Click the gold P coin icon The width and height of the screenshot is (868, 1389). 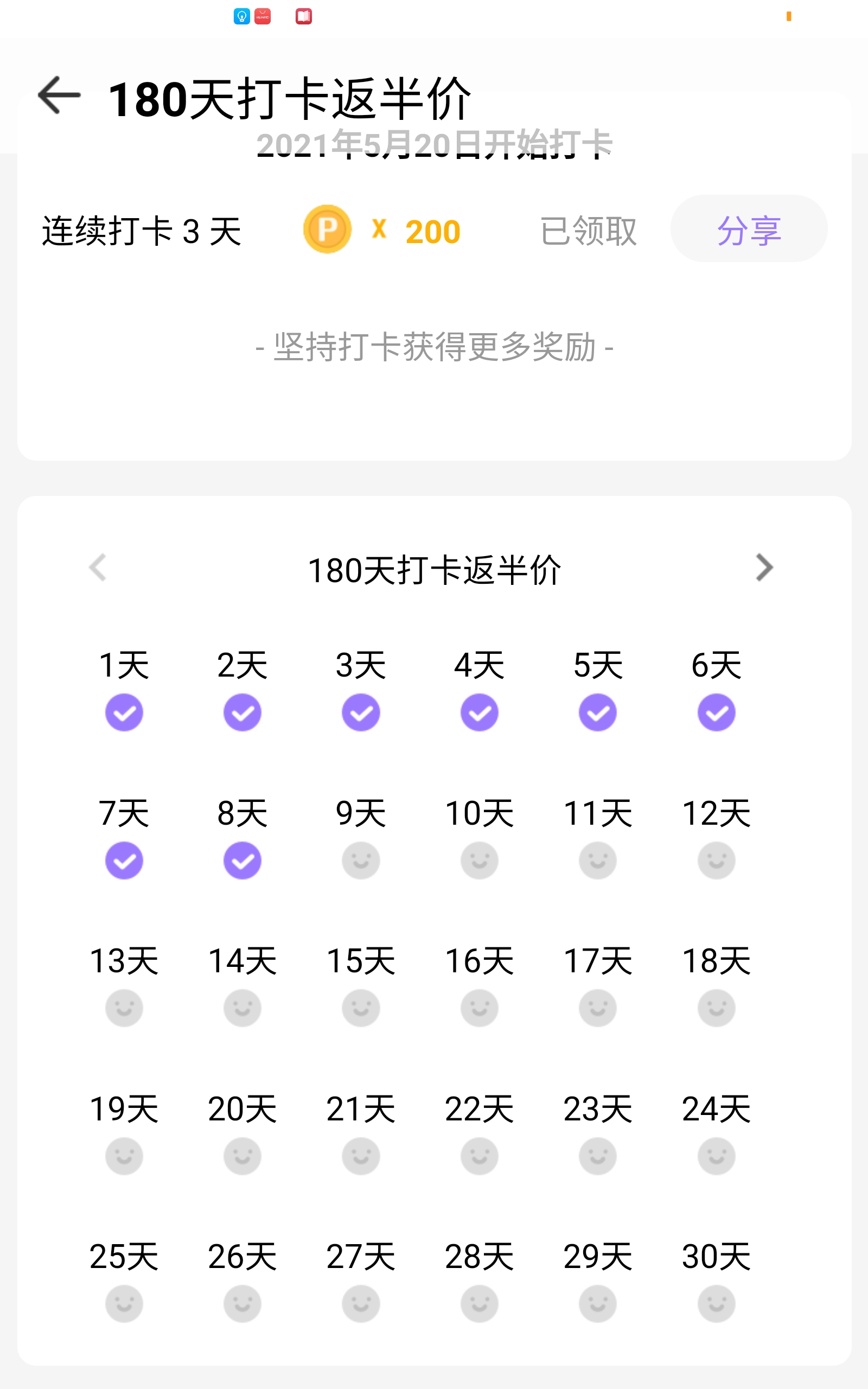327,230
